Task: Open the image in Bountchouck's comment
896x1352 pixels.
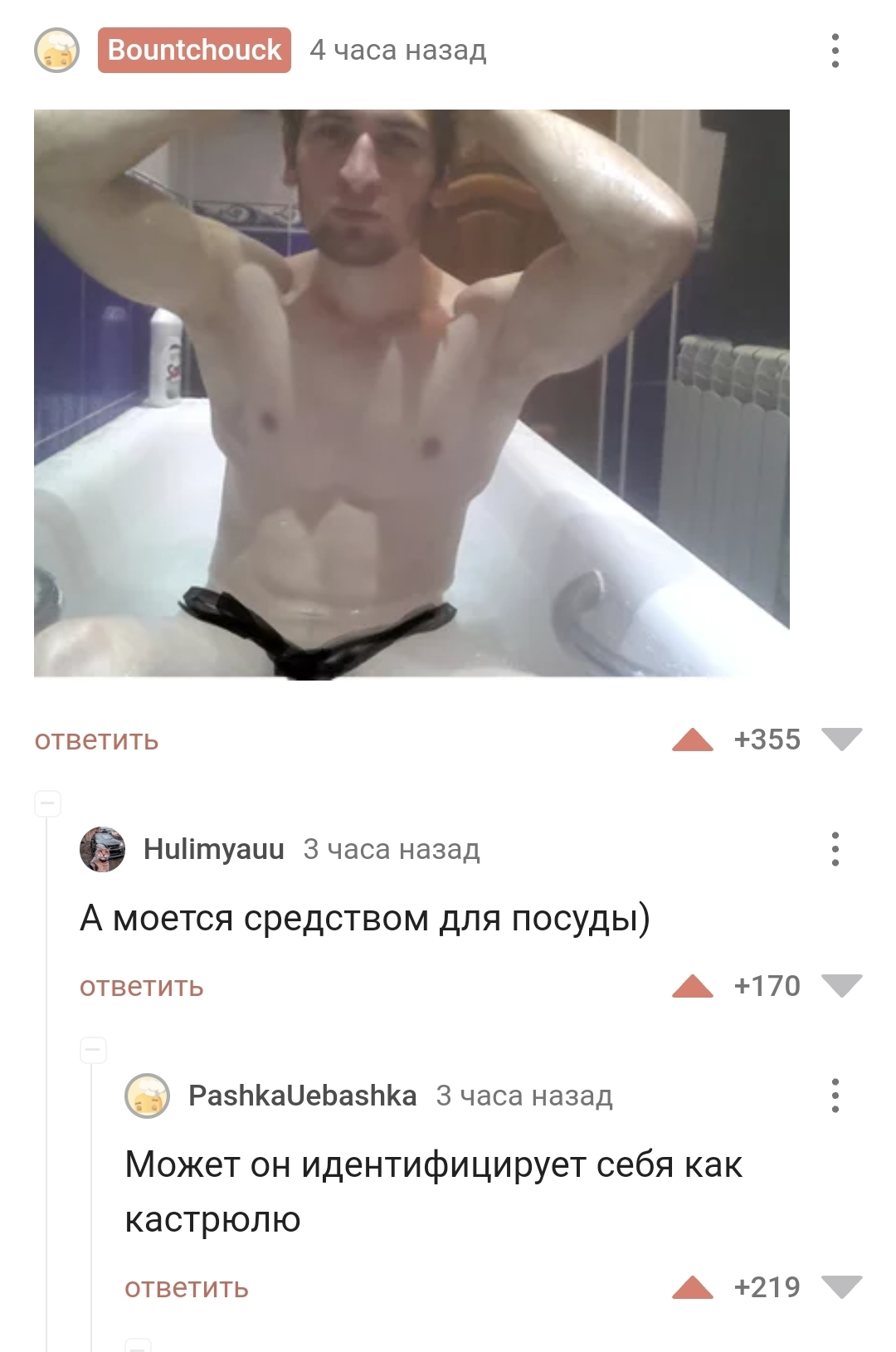Action: coord(411,393)
